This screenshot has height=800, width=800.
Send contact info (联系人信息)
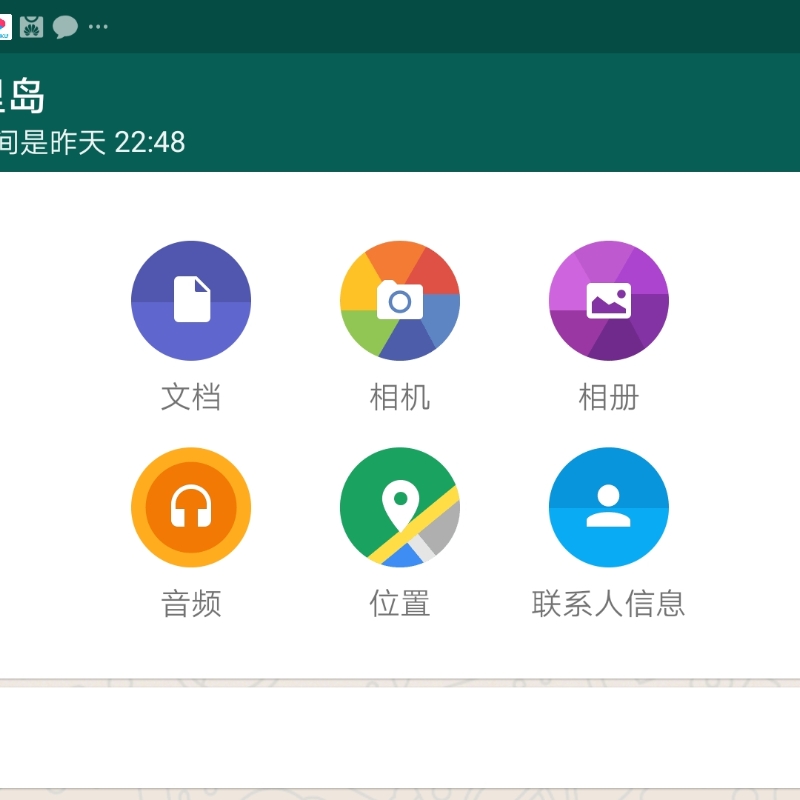point(608,507)
